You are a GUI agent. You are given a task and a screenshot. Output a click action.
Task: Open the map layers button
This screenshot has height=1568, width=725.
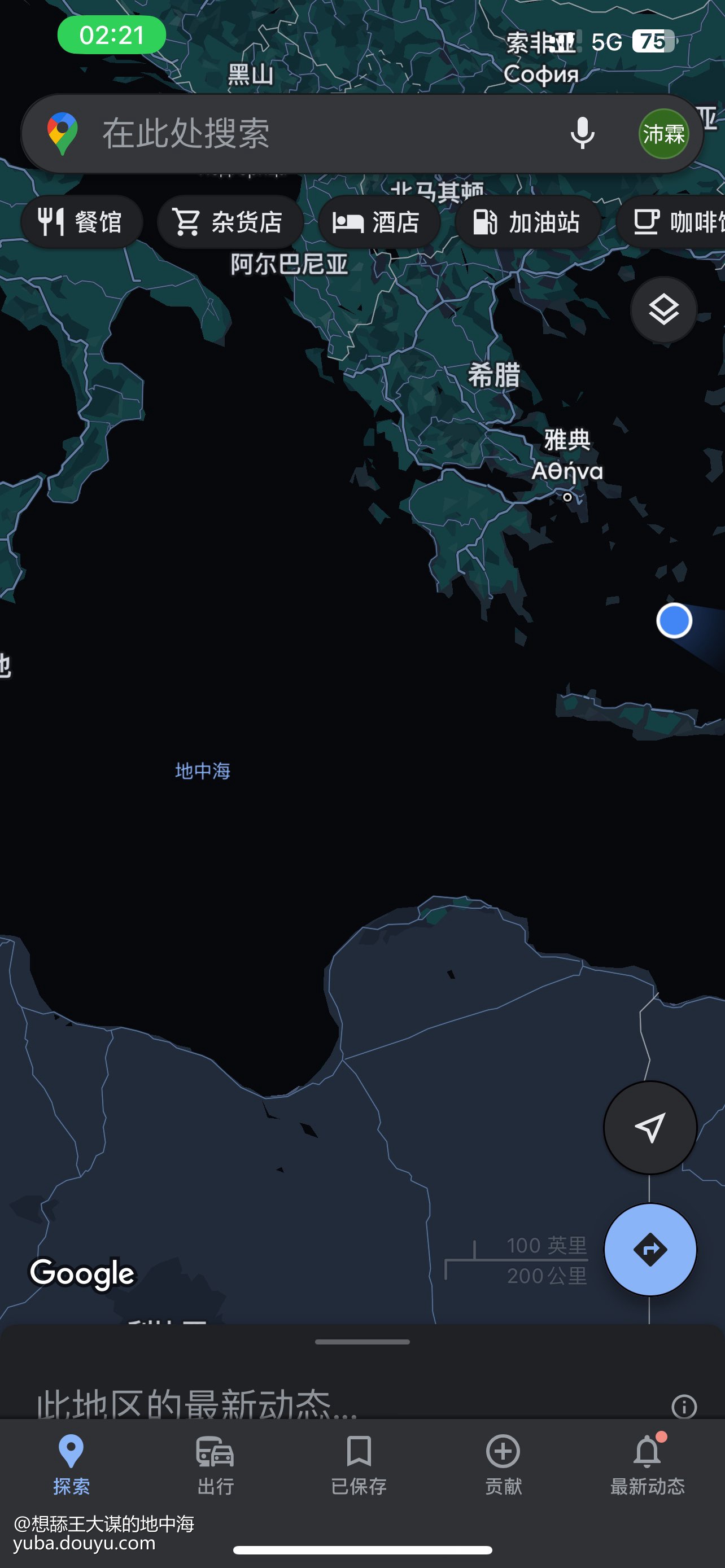[x=663, y=310]
